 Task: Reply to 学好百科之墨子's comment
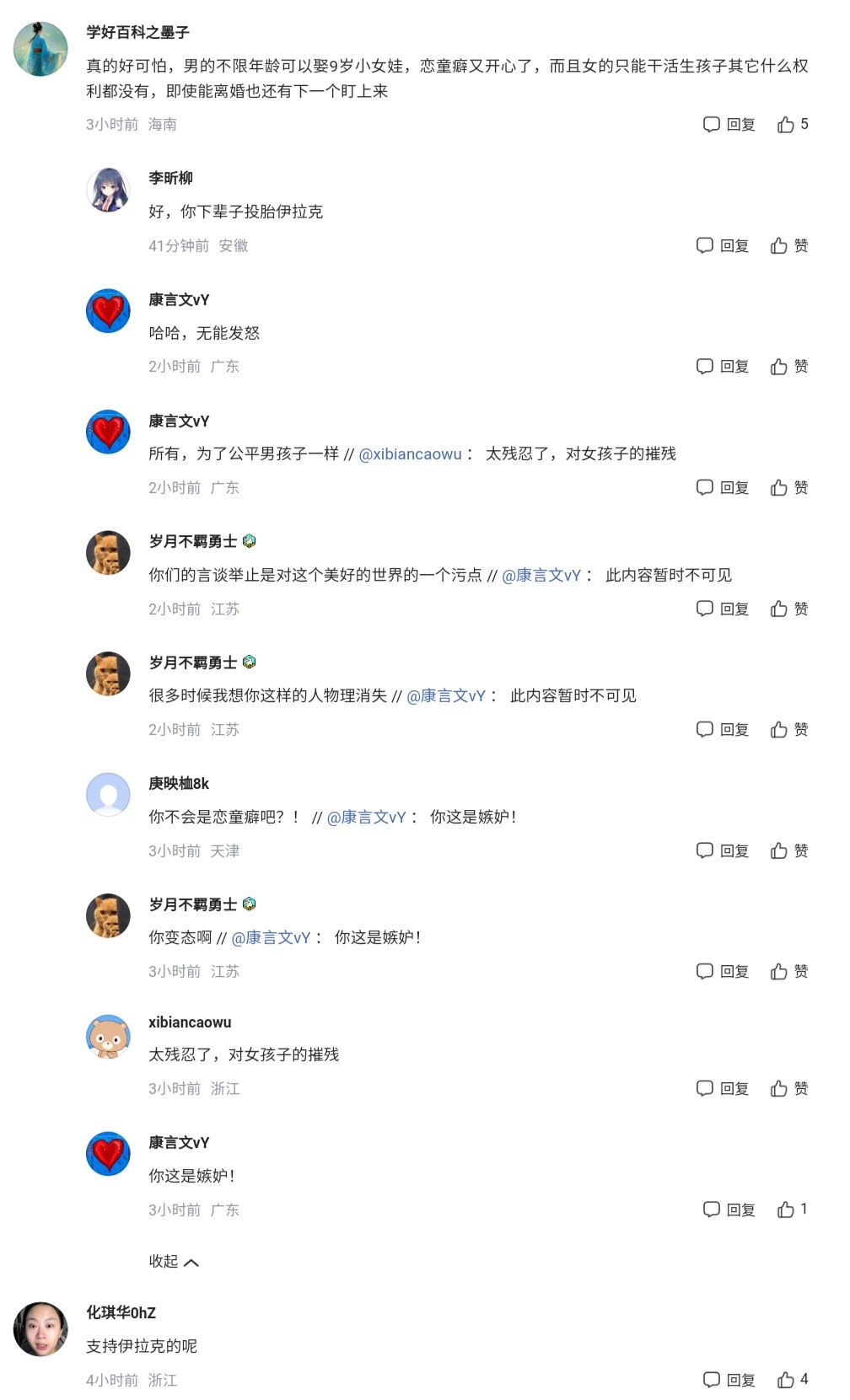pos(729,125)
